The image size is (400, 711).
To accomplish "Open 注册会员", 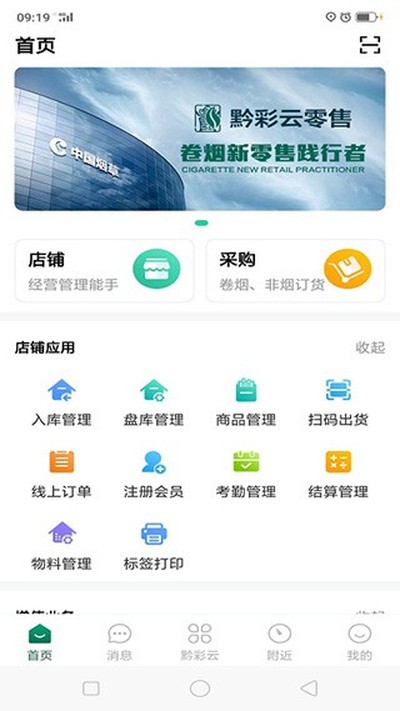I will pyautogui.click(x=153, y=474).
